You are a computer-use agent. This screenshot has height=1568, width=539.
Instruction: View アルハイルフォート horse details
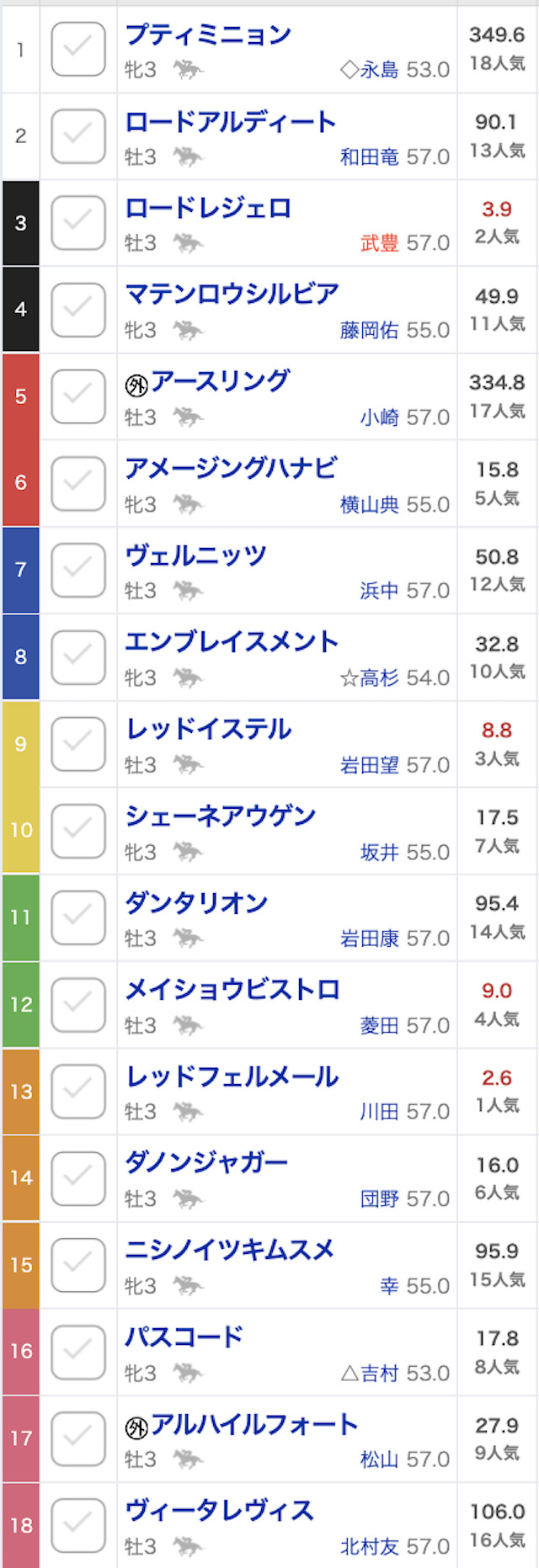[x=253, y=1424]
